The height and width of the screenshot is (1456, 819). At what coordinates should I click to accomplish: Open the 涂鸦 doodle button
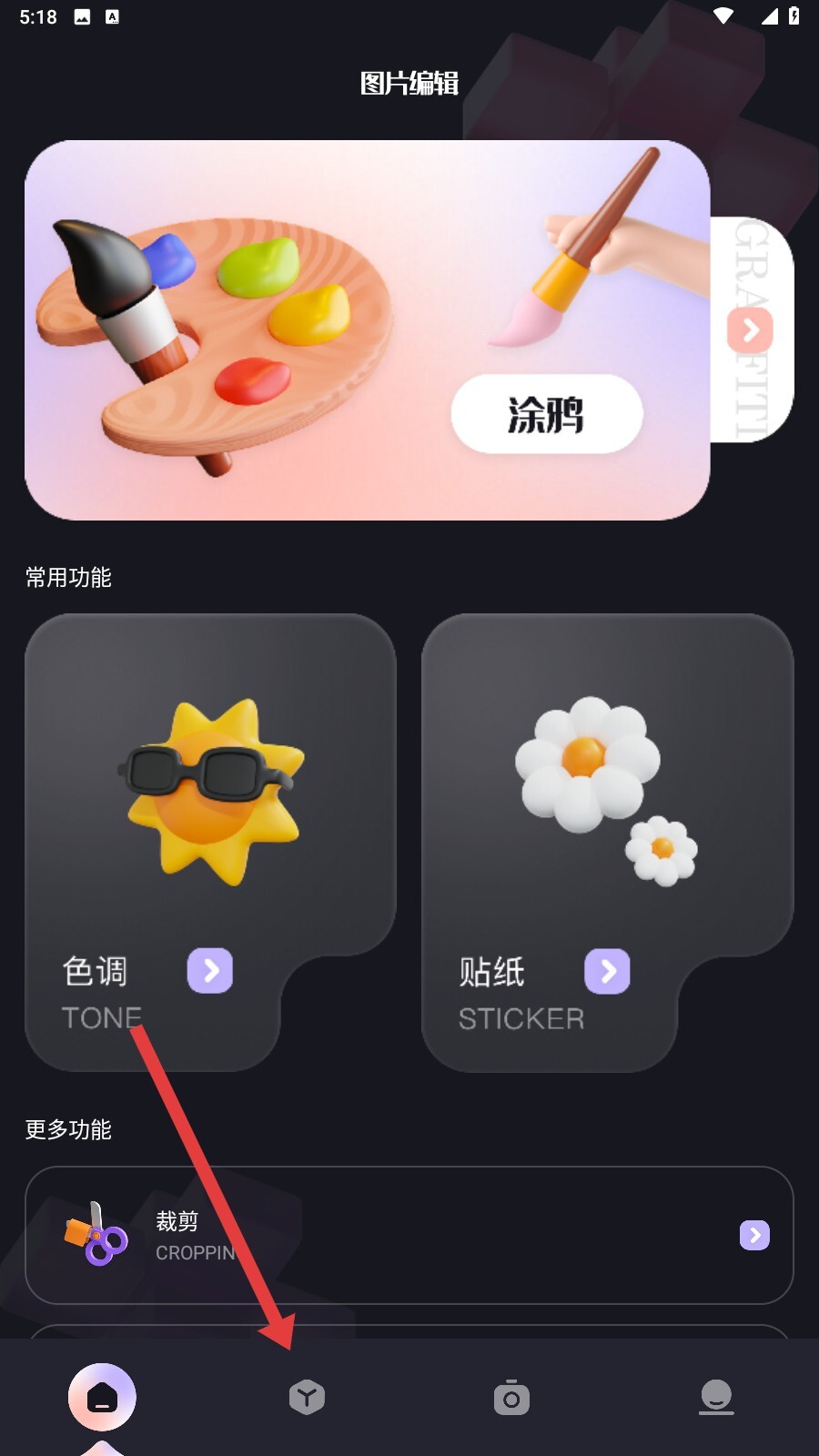pyautogui.click(x=547, y=414)
